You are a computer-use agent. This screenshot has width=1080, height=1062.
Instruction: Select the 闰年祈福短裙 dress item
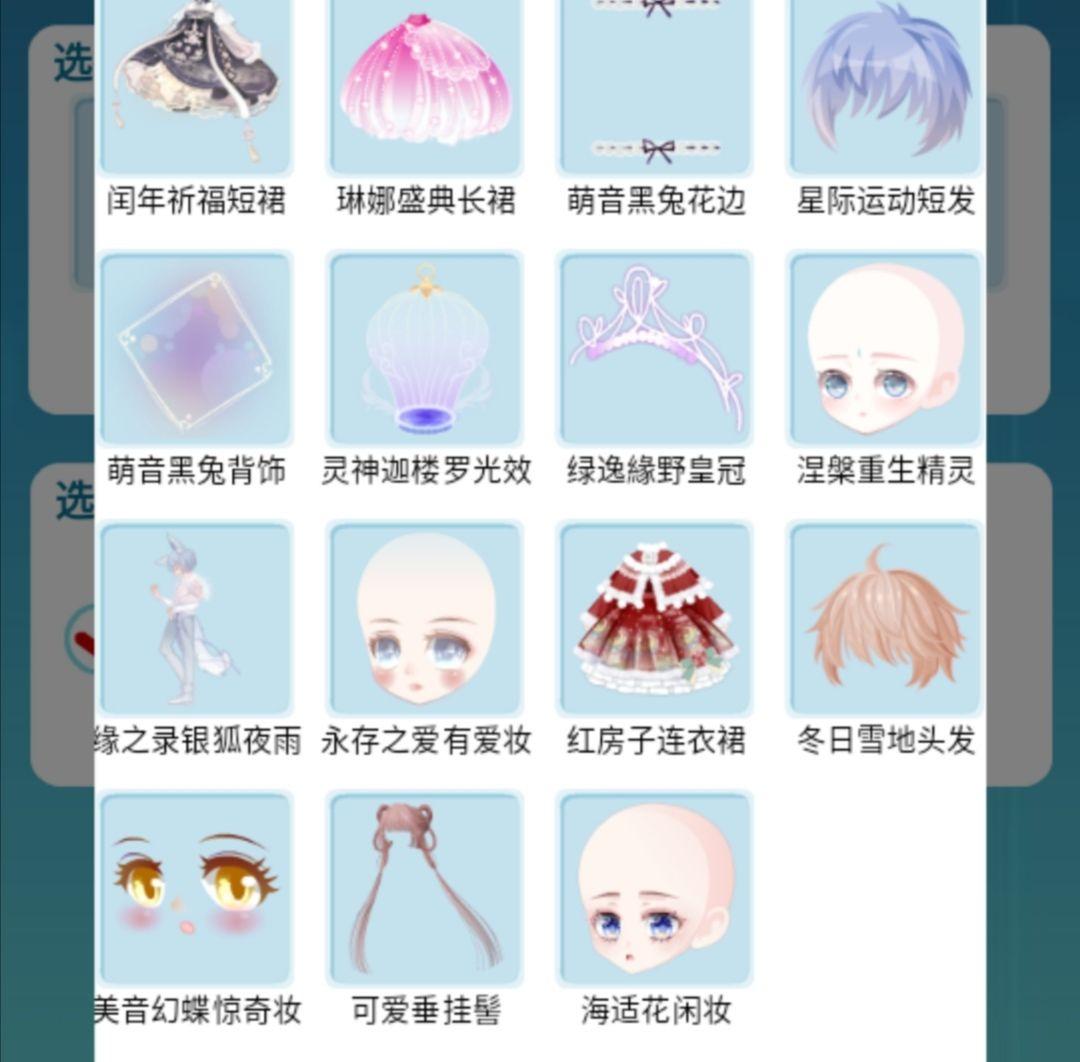coord(196,88)
